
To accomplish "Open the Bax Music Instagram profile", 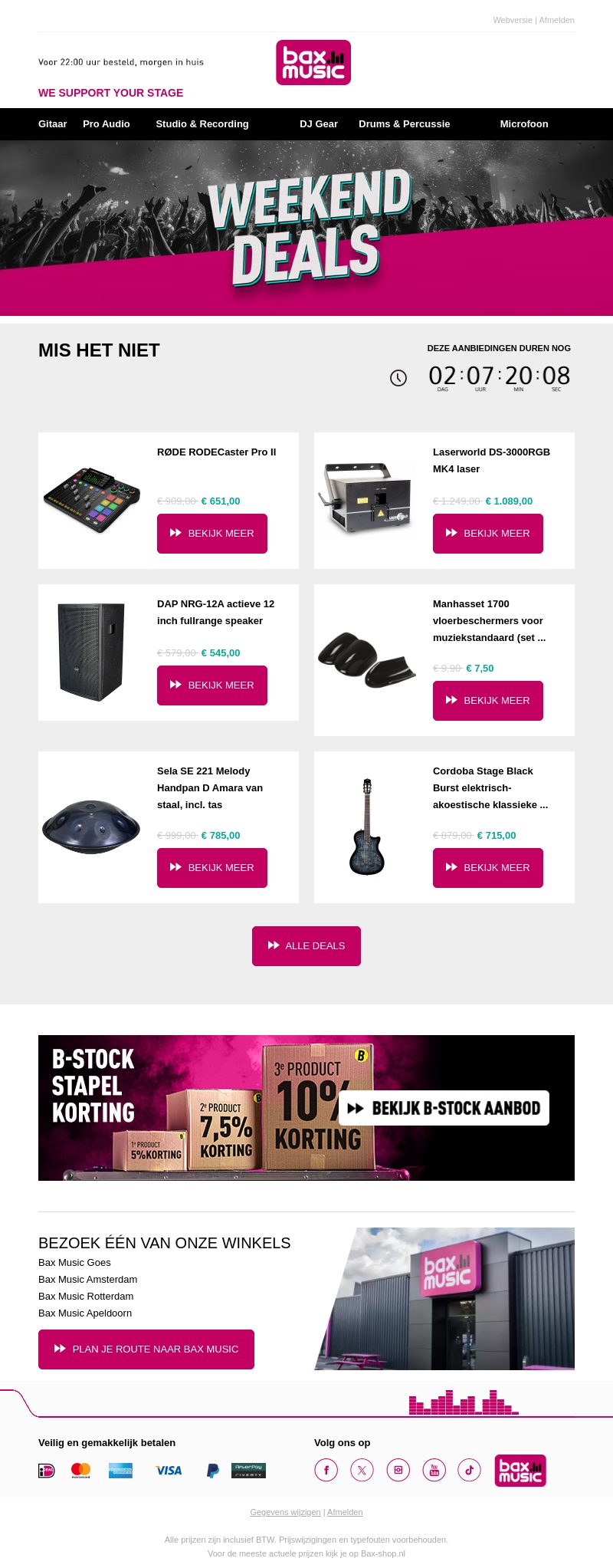I will tap(398, 1470).
